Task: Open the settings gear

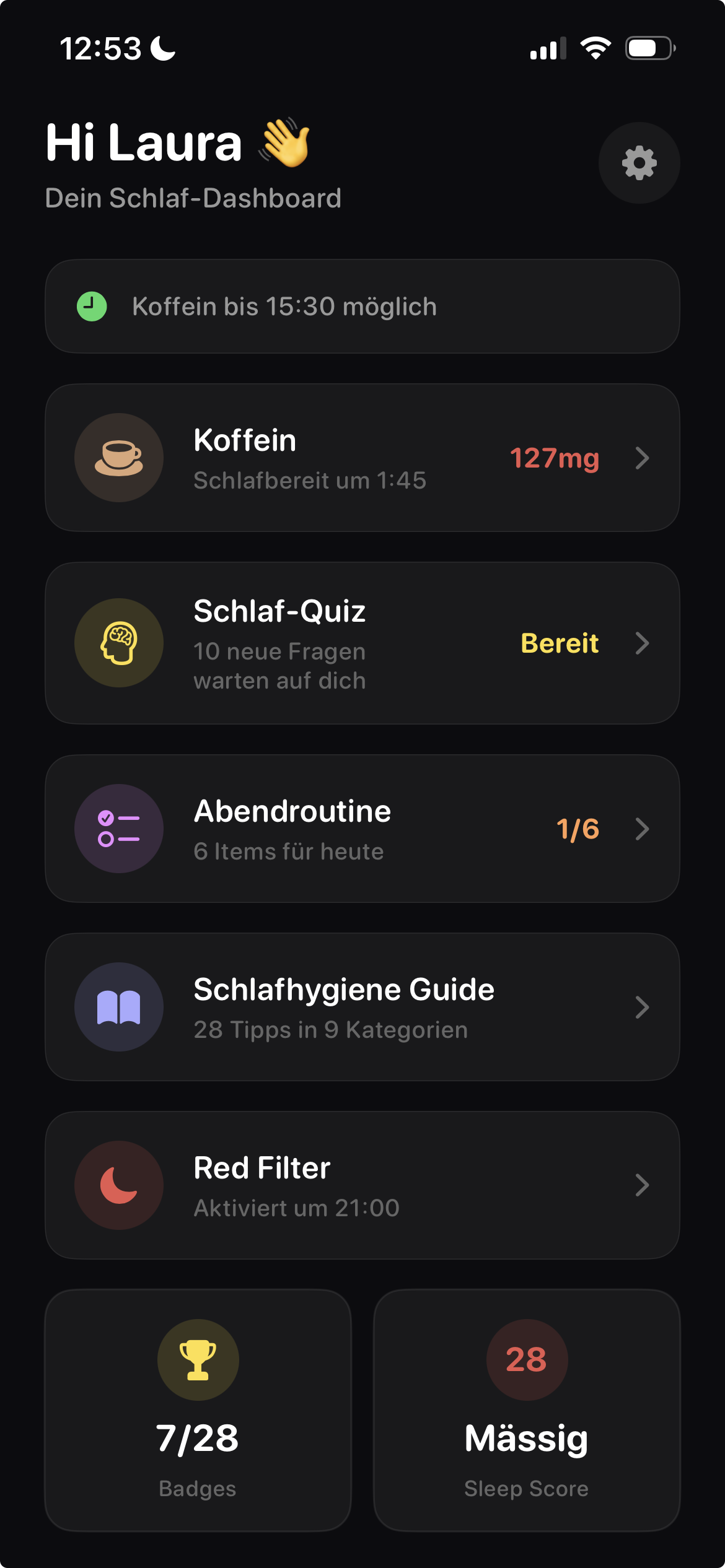Action: [x=639, y=163]
